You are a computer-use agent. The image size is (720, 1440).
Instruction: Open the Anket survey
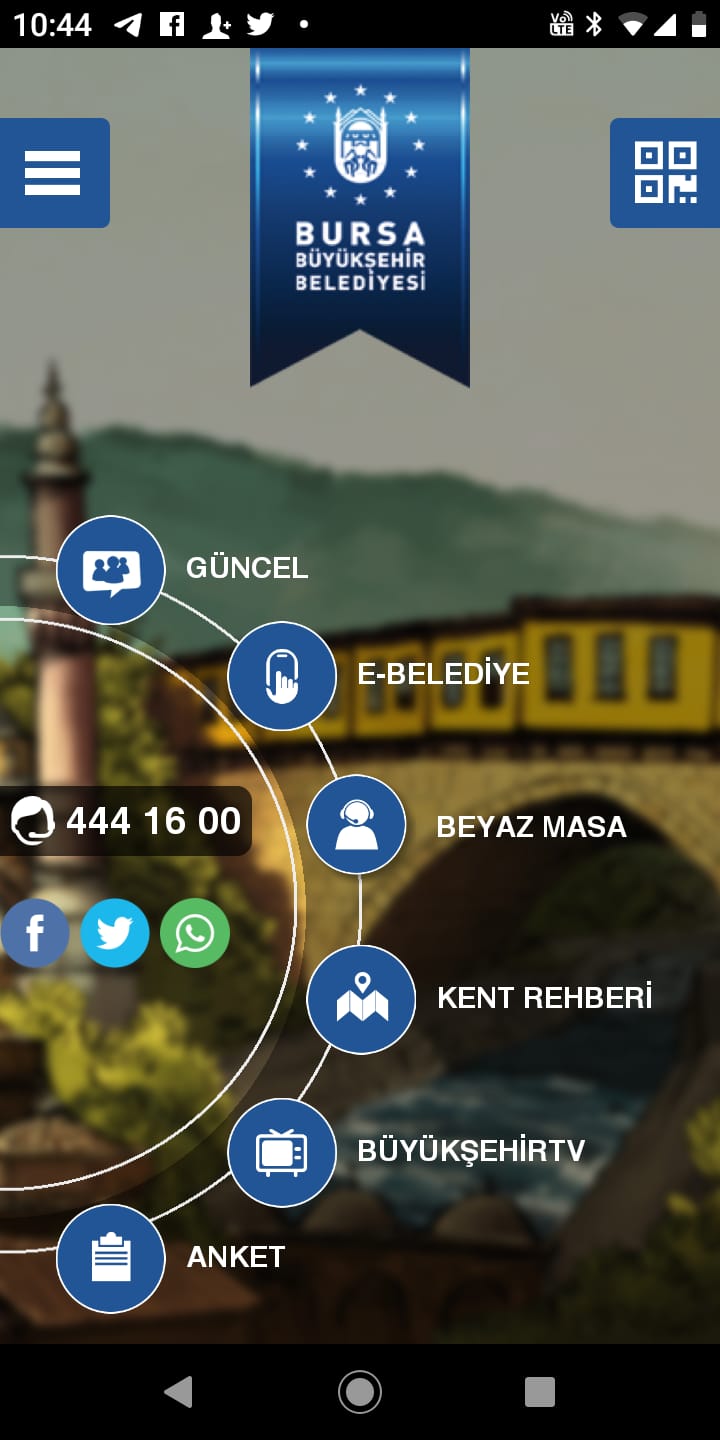click(x=111, y=1258)
